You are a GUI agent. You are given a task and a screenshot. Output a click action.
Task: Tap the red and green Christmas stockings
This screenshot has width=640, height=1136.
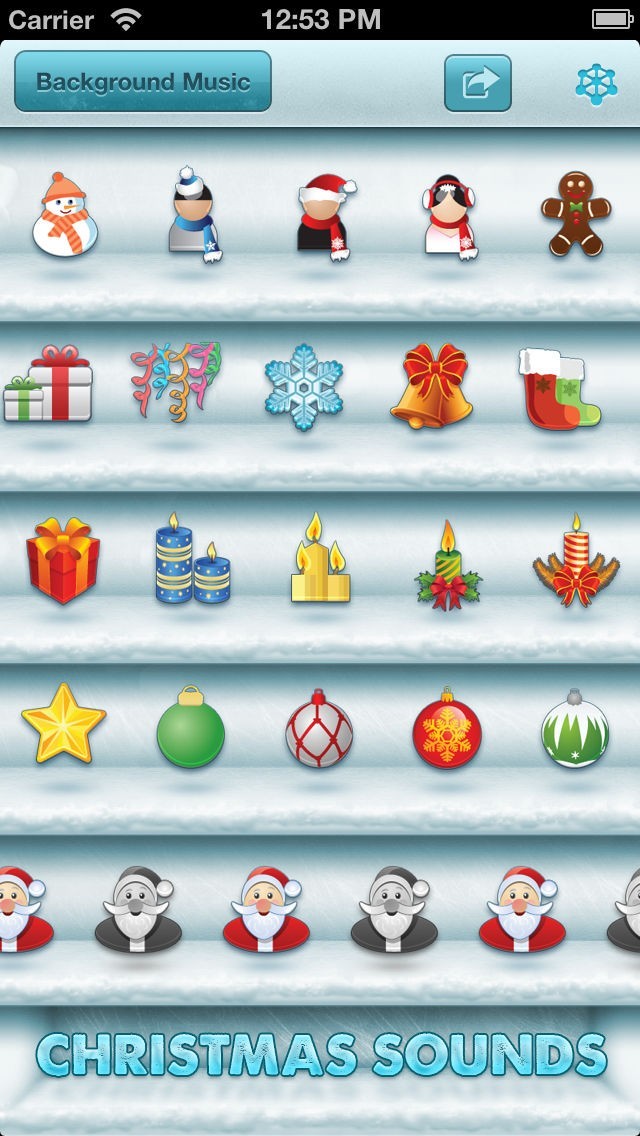tap(559, 388)
